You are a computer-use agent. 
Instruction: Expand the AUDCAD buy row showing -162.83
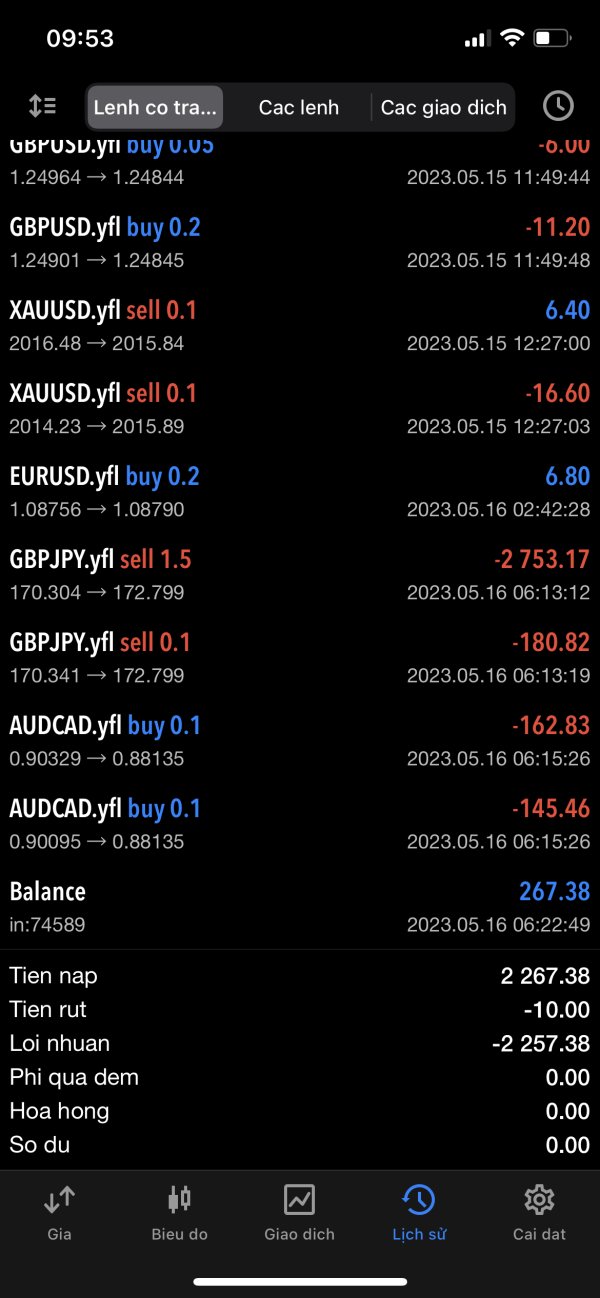(x=300, y=740)
